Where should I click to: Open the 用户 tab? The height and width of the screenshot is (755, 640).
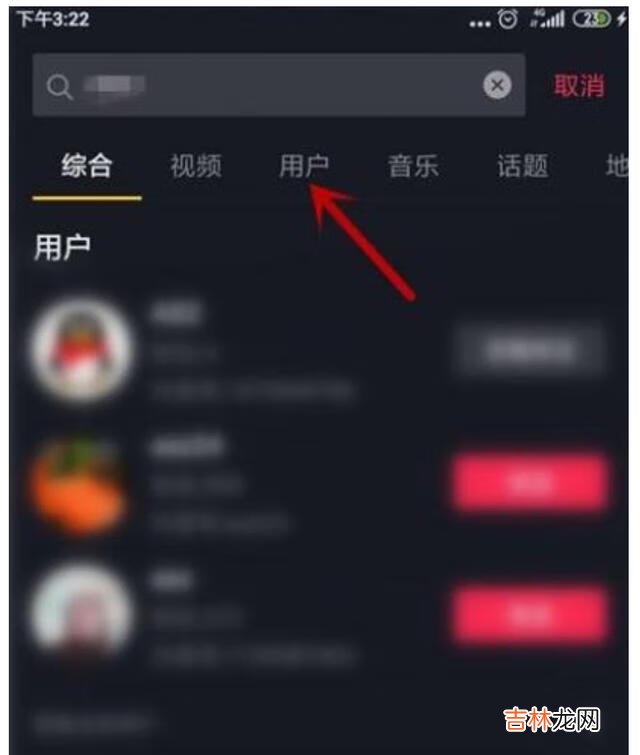coord(303,166)
